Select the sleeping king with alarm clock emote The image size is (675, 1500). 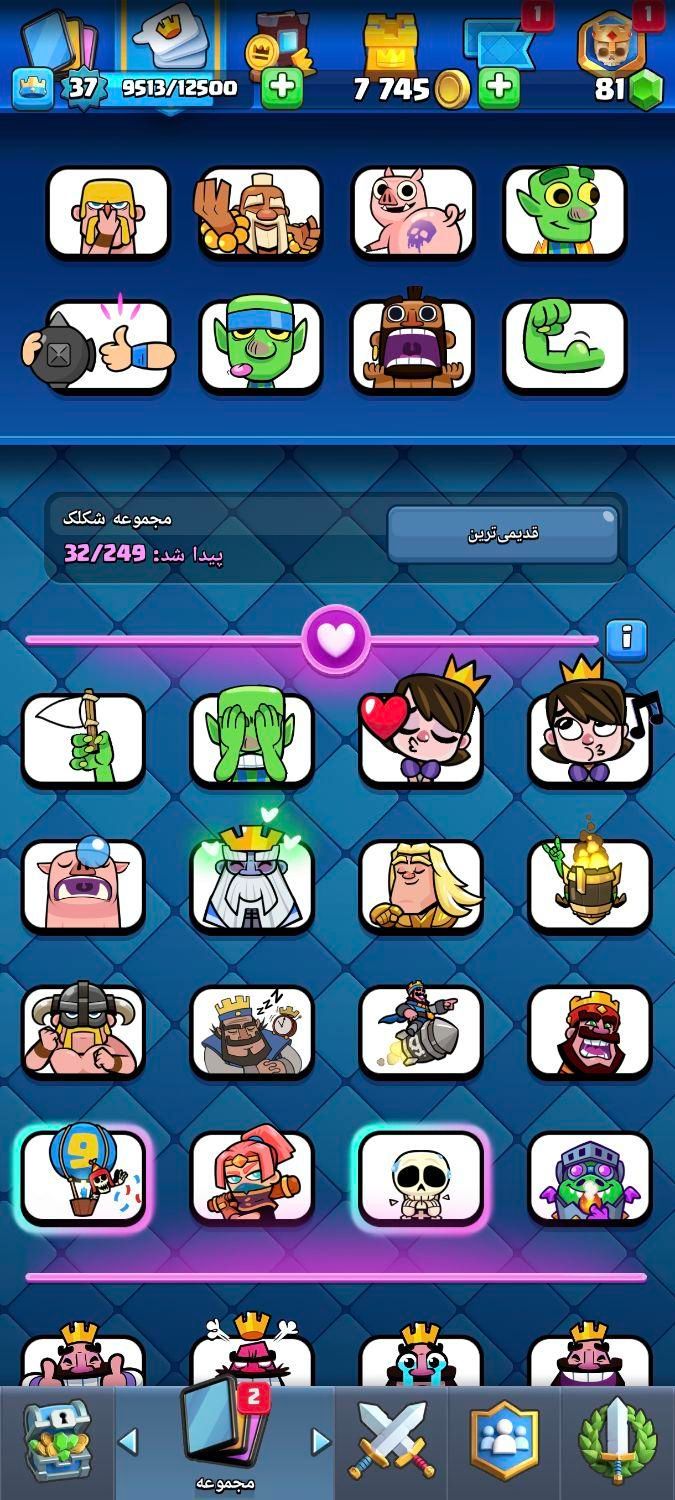click(252, 1031)
